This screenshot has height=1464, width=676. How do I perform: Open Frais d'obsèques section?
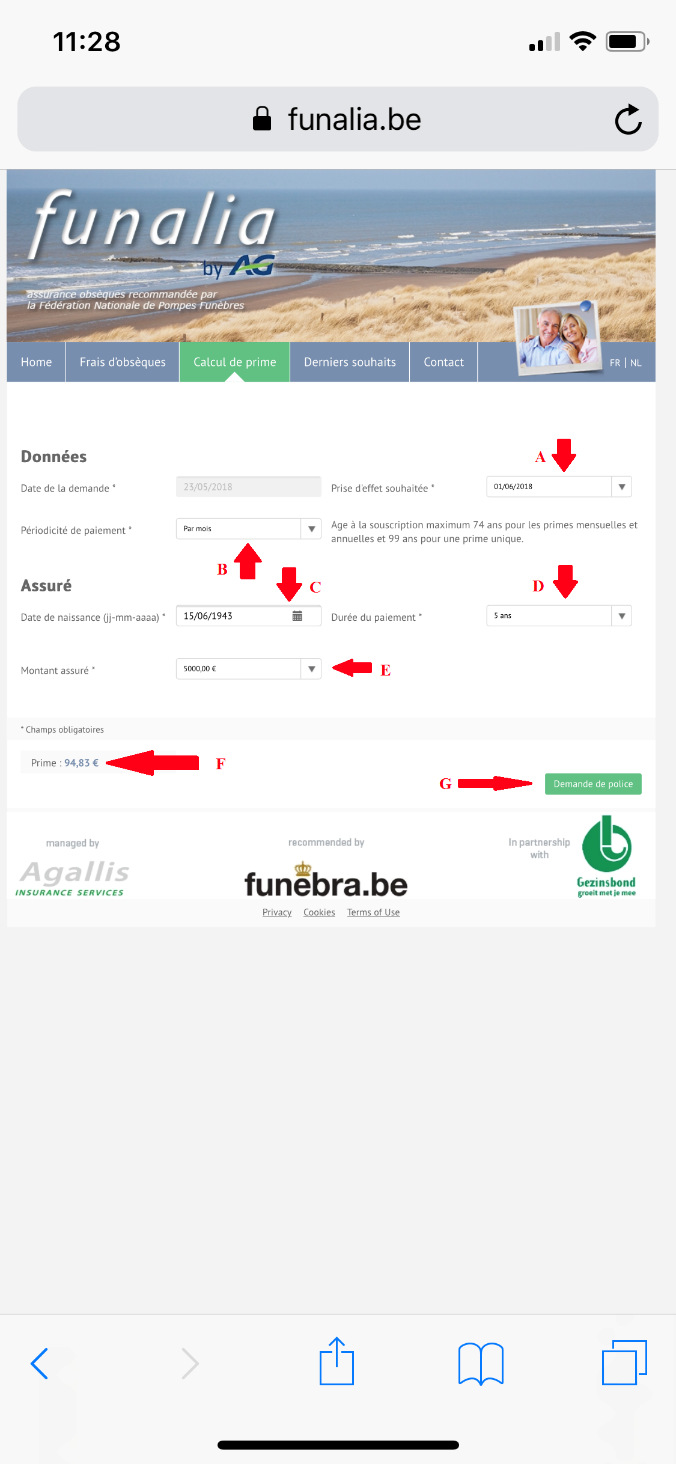[x=122, y=362]
